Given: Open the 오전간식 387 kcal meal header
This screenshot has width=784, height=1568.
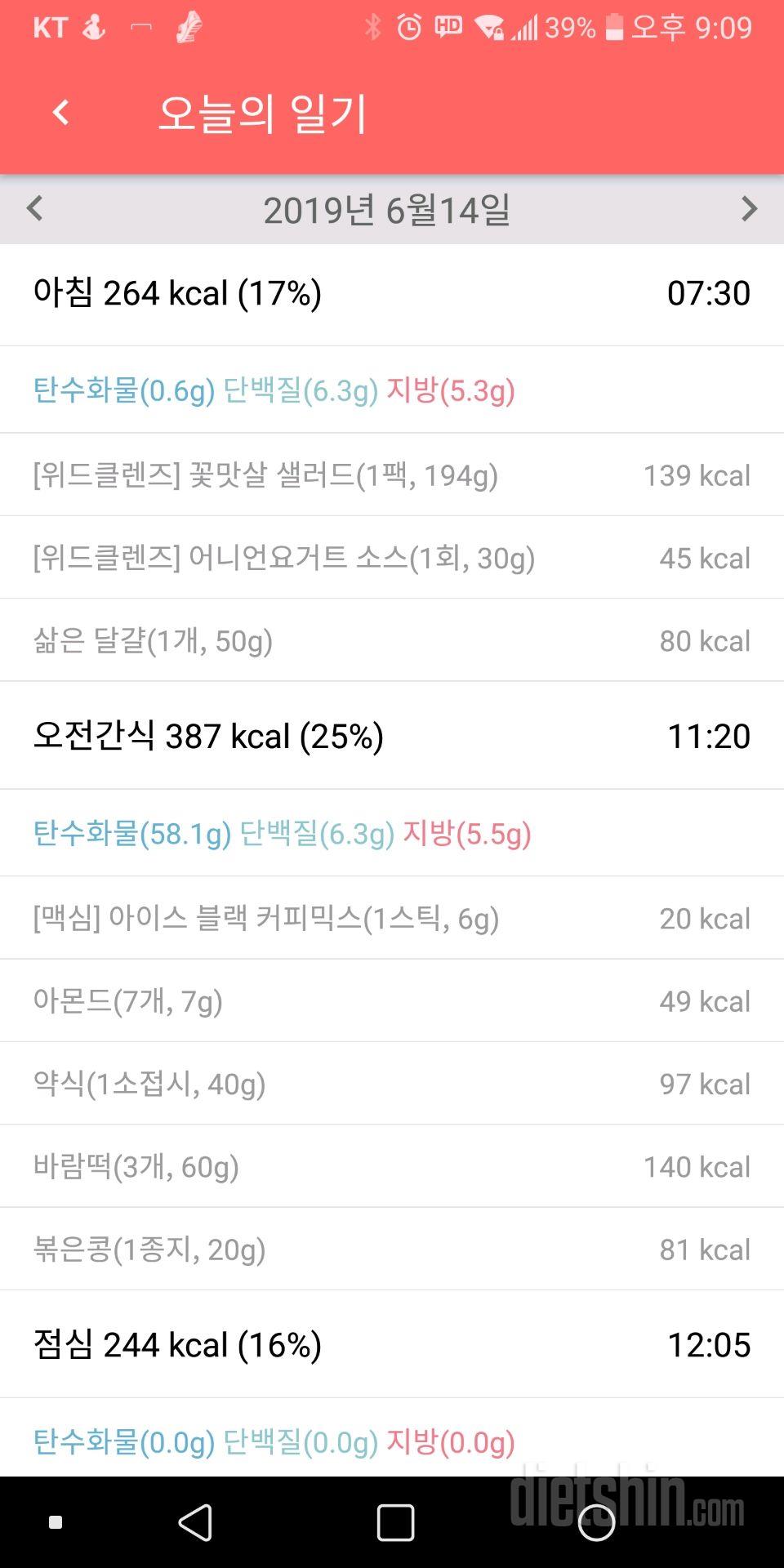Looking at the screenshot, I should click(390, 737).
